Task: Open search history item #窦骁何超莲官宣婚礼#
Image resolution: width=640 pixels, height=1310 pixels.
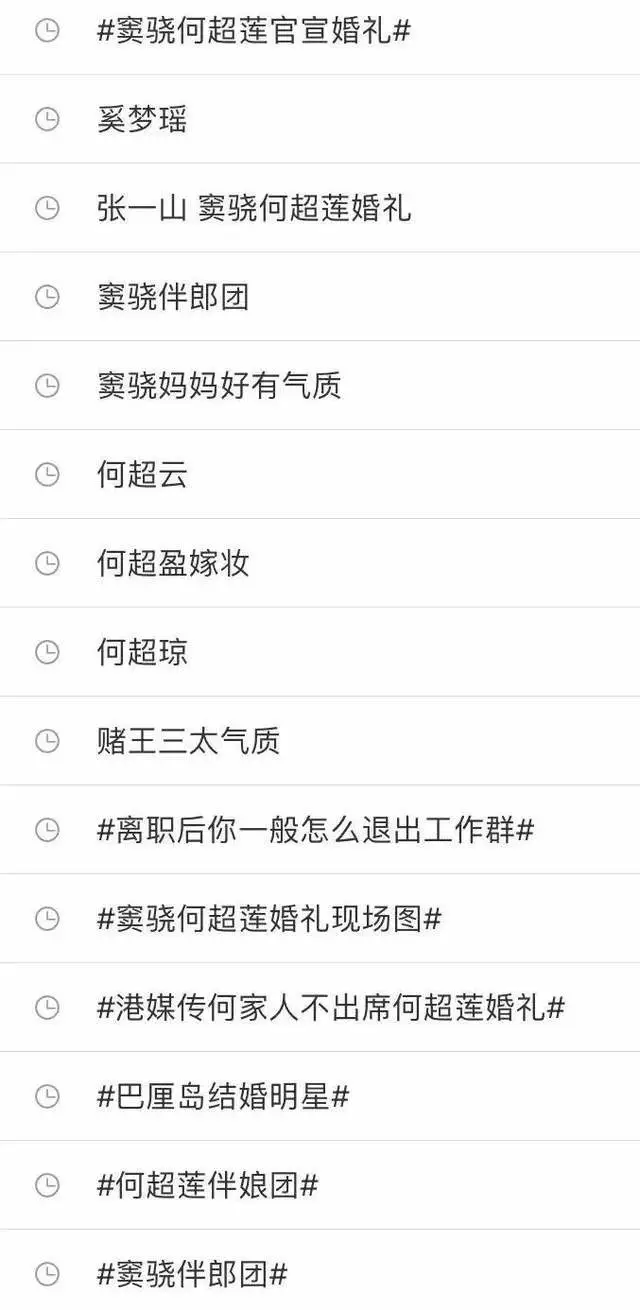Action: [x=254, y=31]
